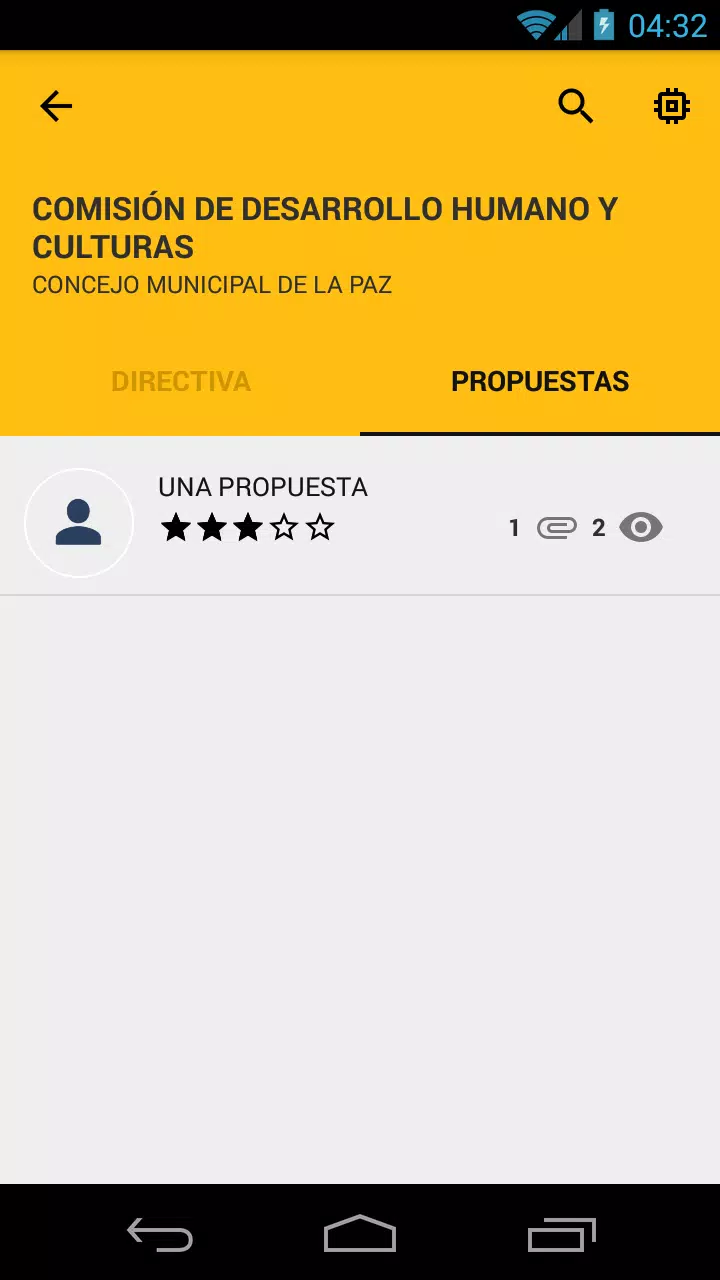This screenshot has width=720, height=1280.
Task: Tap the system home button
Action: (x=360, y=1233)
